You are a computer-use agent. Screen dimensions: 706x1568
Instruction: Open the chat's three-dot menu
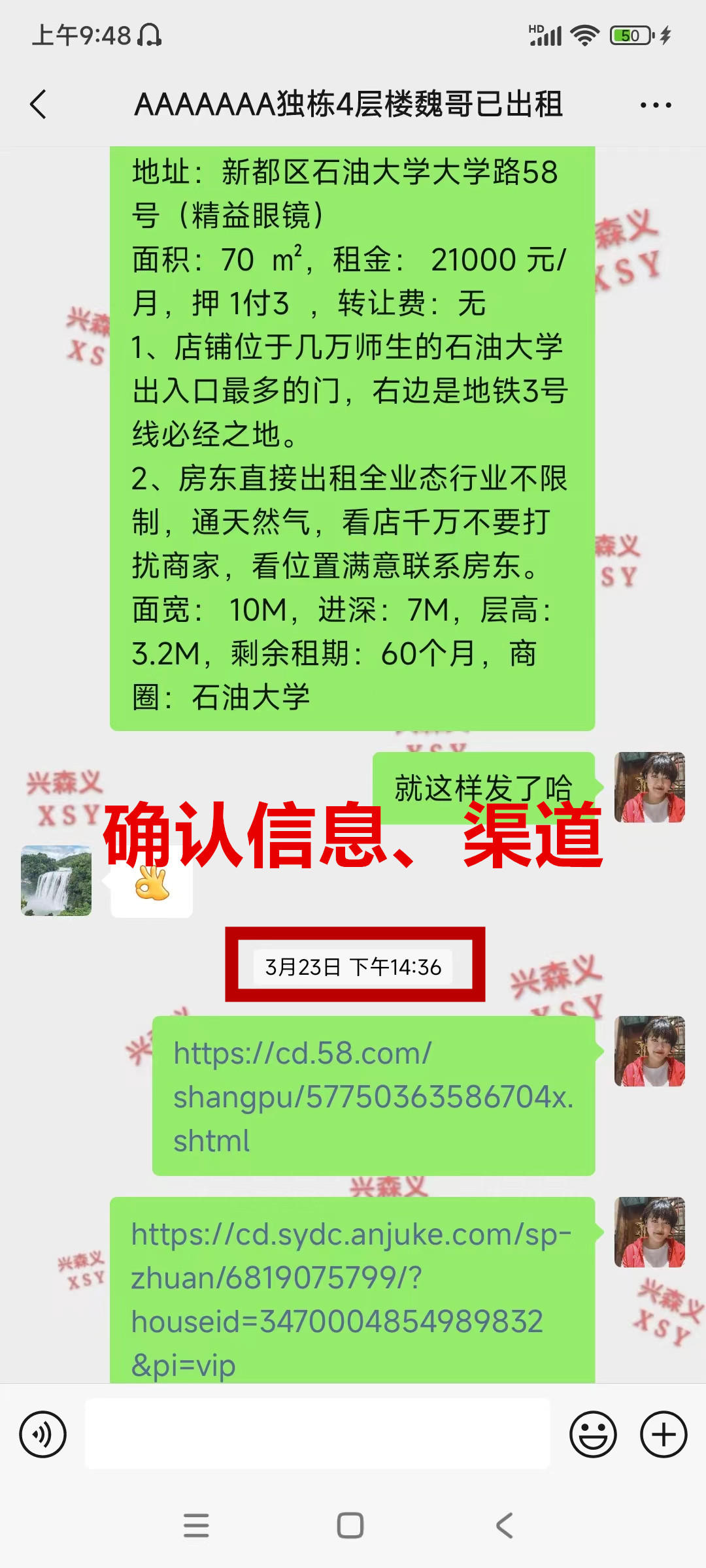click(x=655, y=105)
